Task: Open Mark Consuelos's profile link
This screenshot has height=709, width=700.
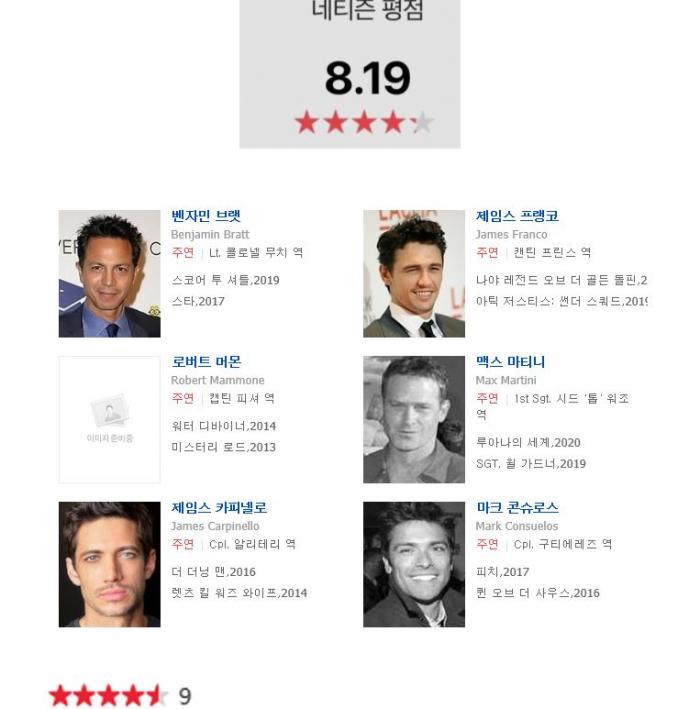Action: tap(517, 508)
